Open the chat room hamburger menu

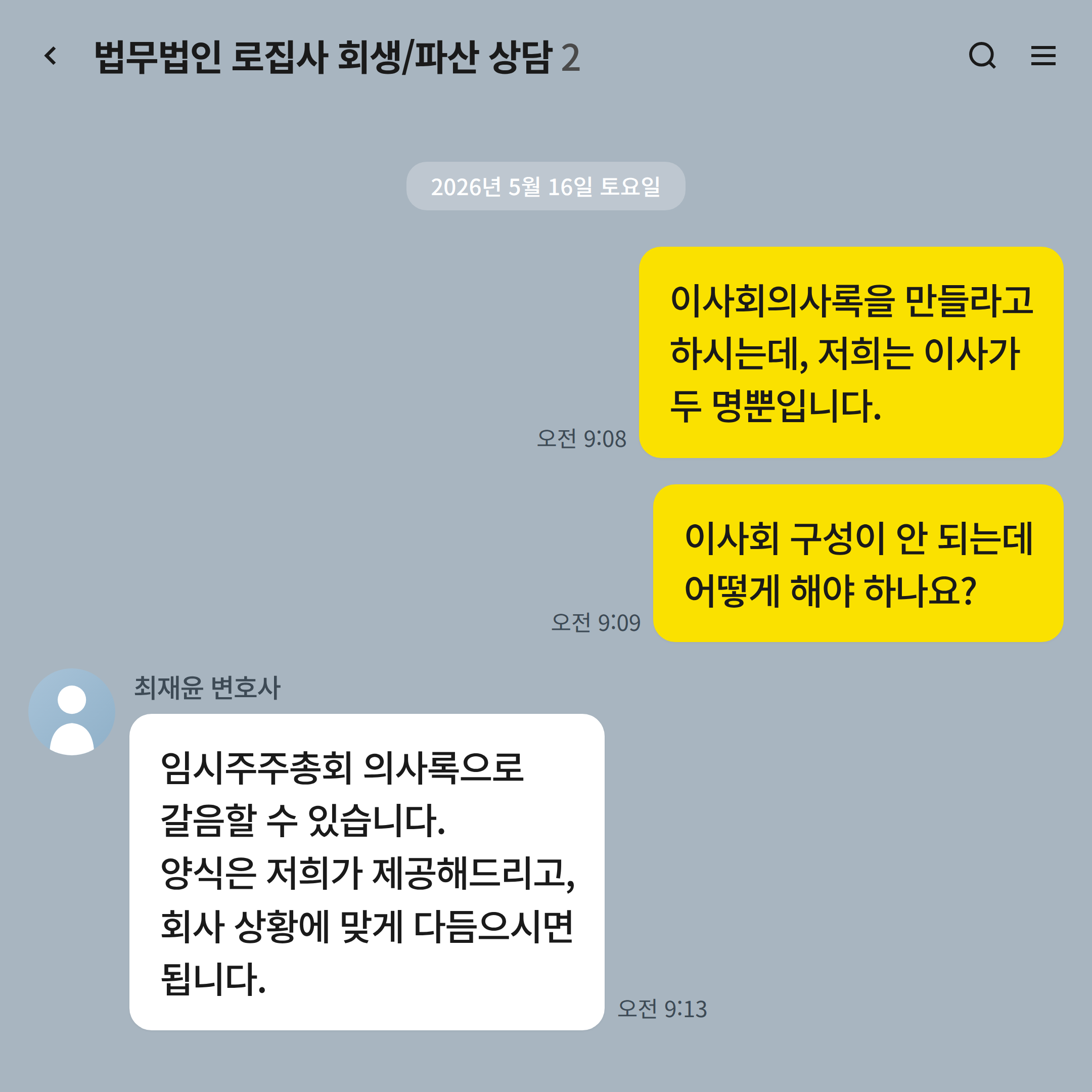point(1043,56)
